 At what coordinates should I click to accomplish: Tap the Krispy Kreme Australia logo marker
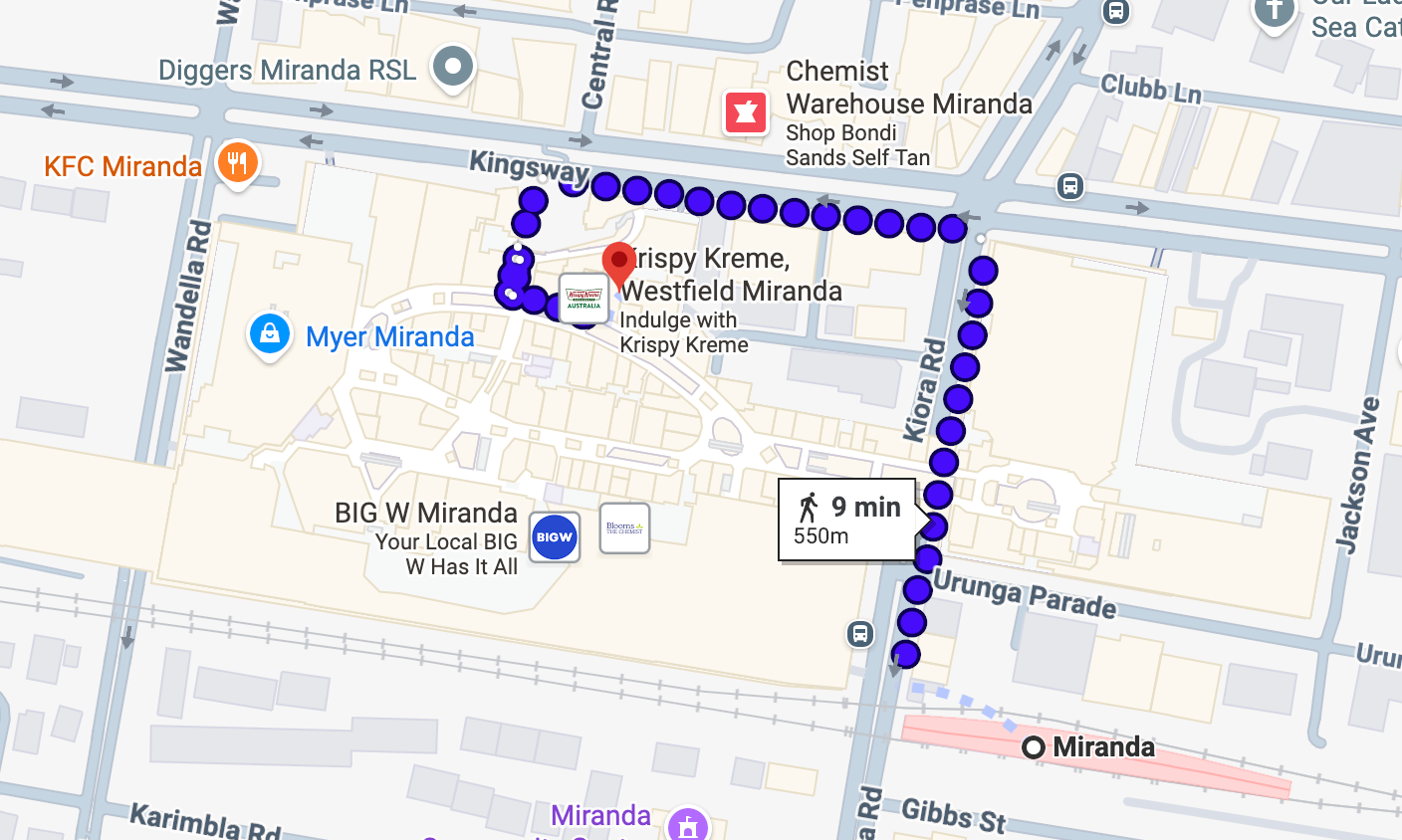coord(584,299)
